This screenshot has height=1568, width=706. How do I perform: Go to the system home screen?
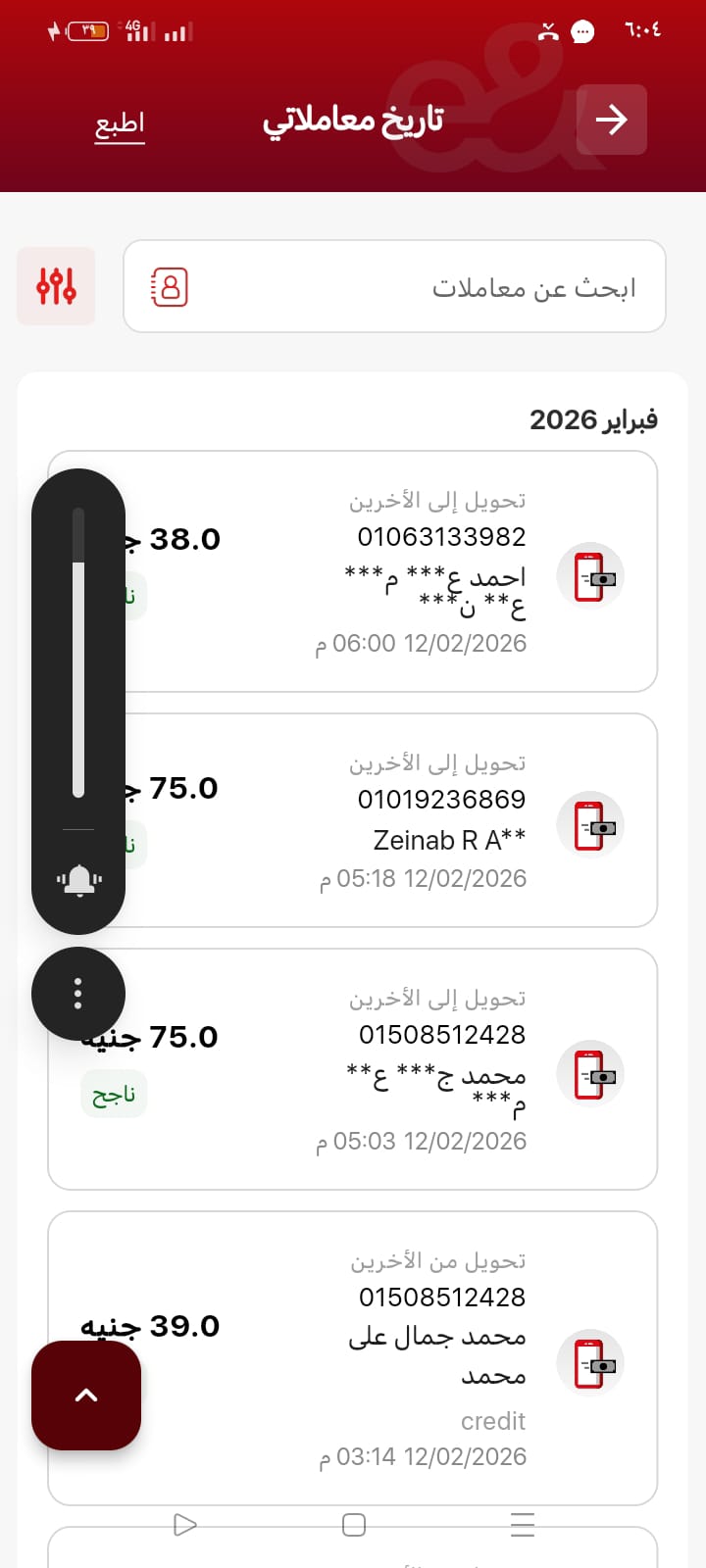pos(354,1525)
